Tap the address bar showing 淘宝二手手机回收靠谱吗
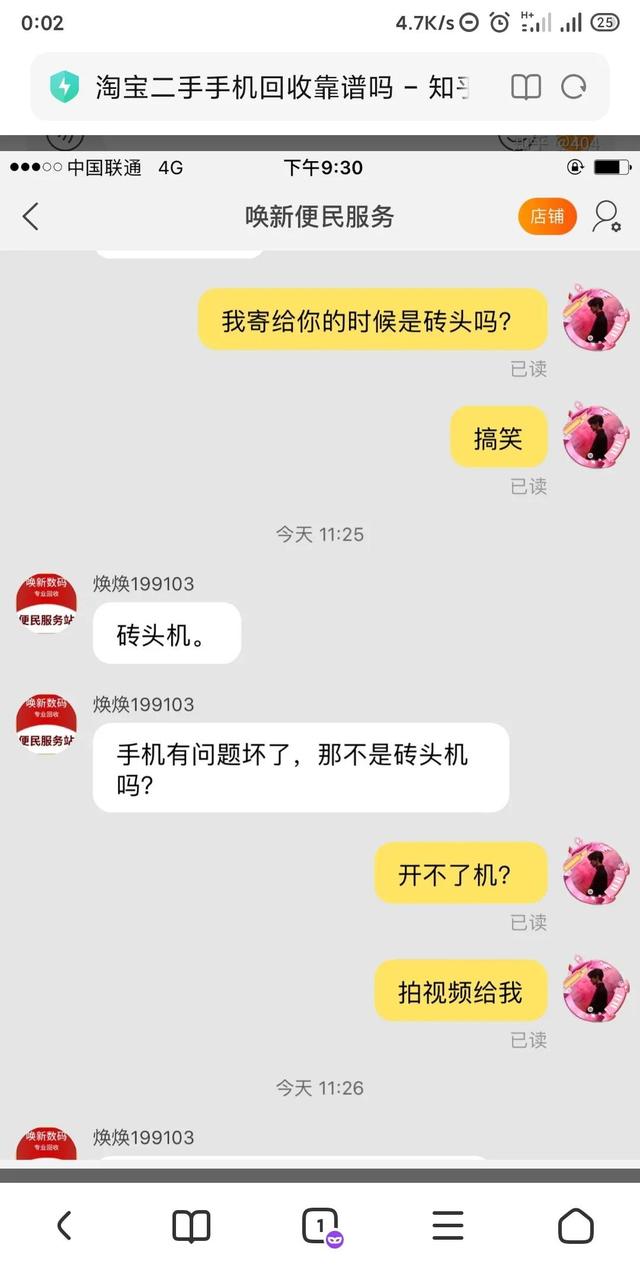 (x=282, y=87)
